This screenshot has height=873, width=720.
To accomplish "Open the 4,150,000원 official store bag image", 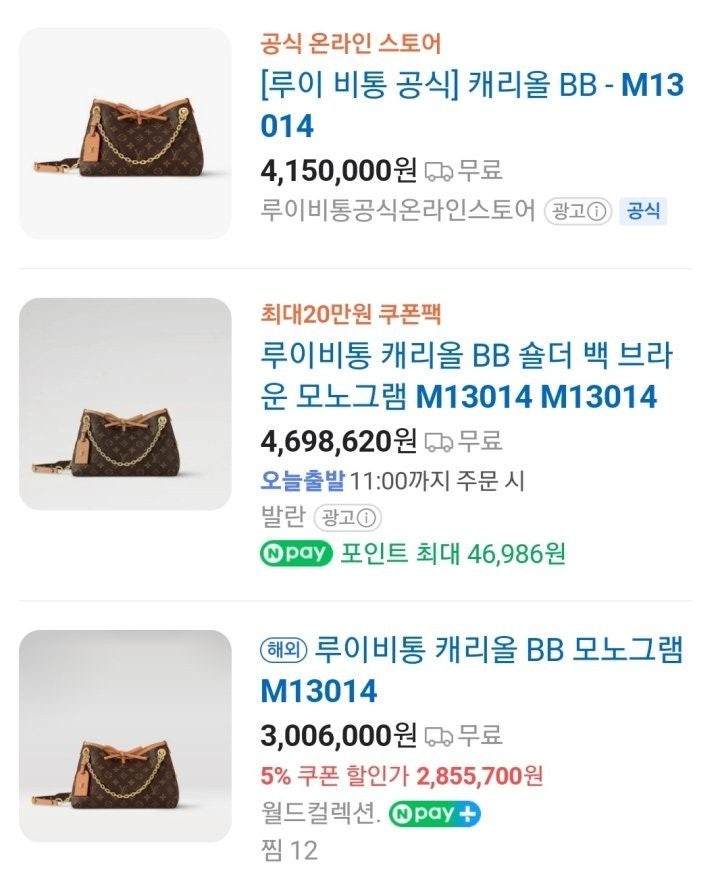I will [x=125, y=133].
